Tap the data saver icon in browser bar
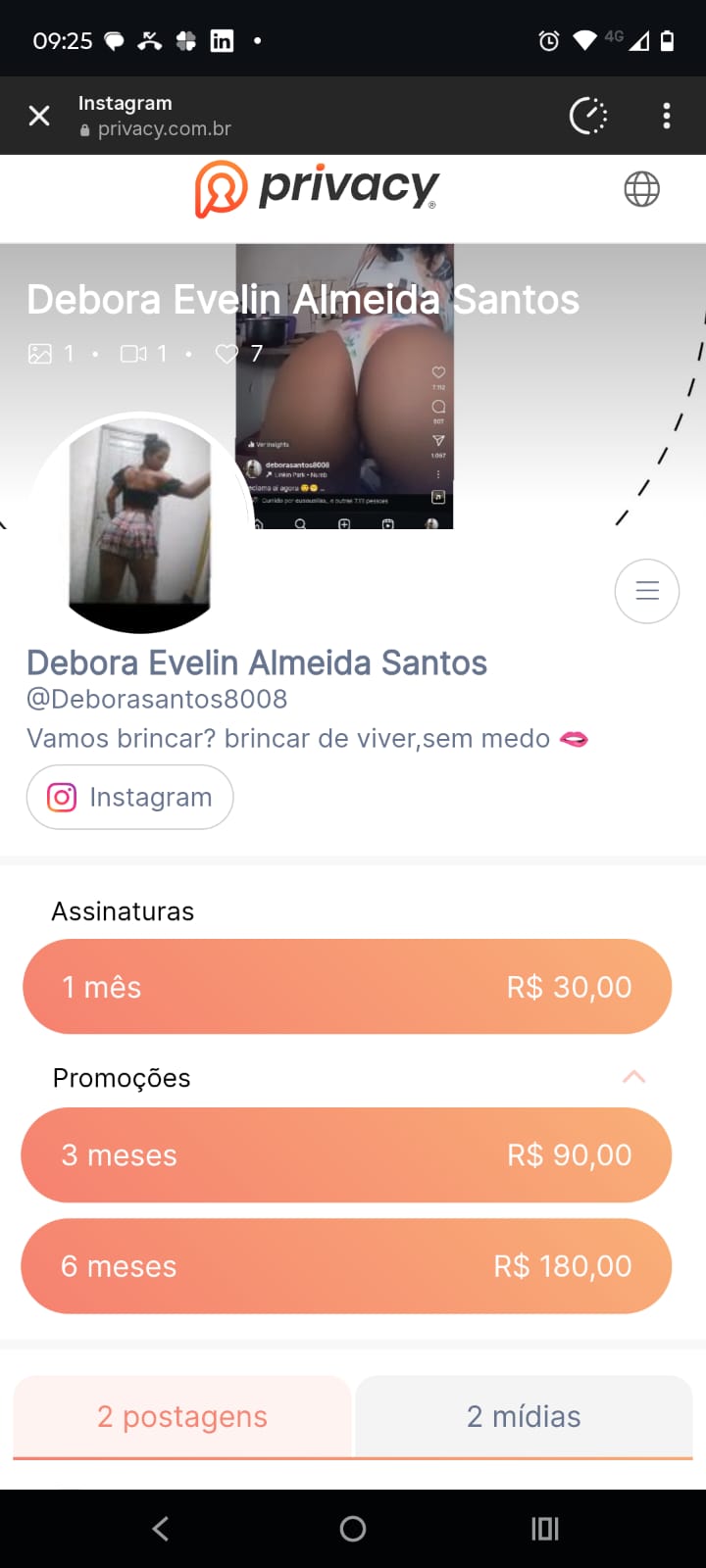This screenshot has height=1568, width=706. pos(588,116)
